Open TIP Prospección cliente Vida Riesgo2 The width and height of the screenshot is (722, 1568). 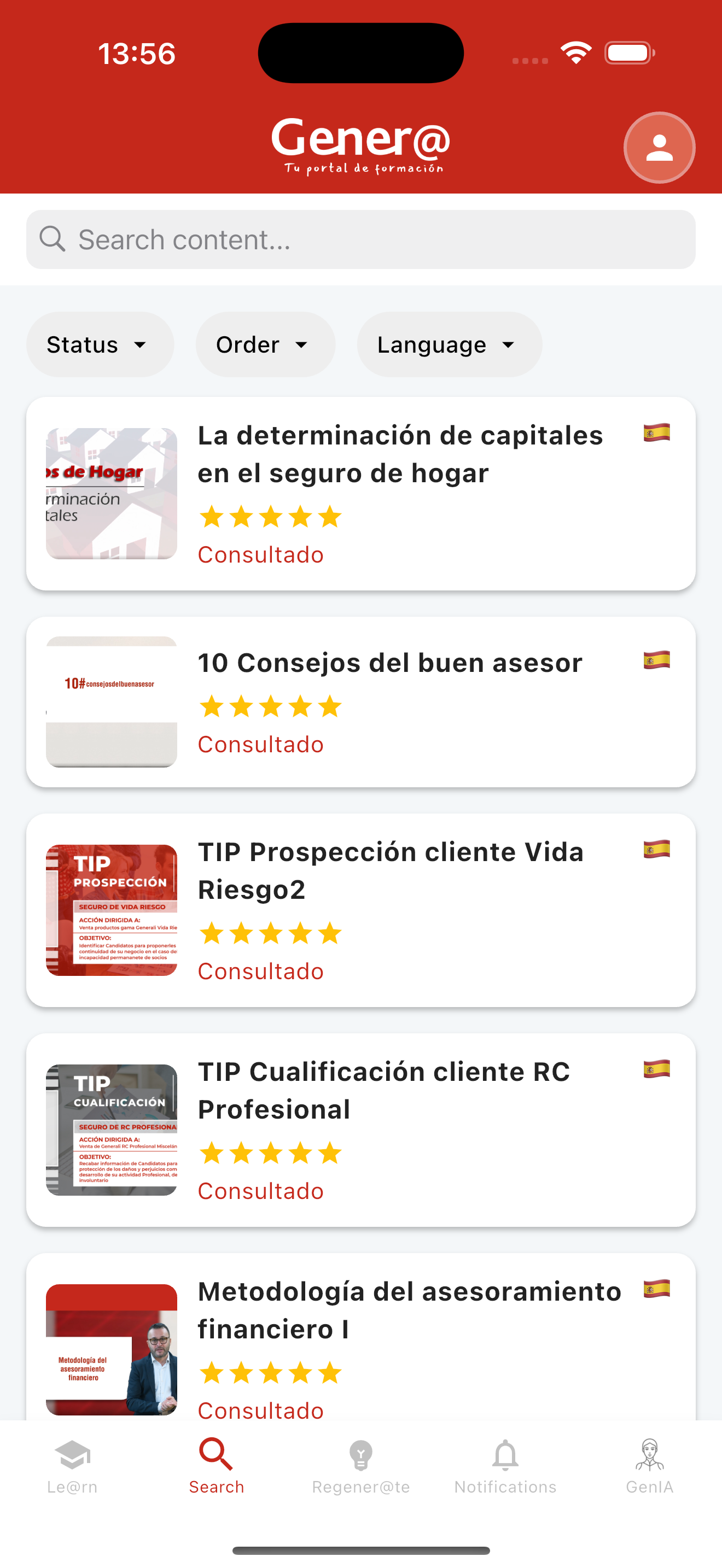361,910
